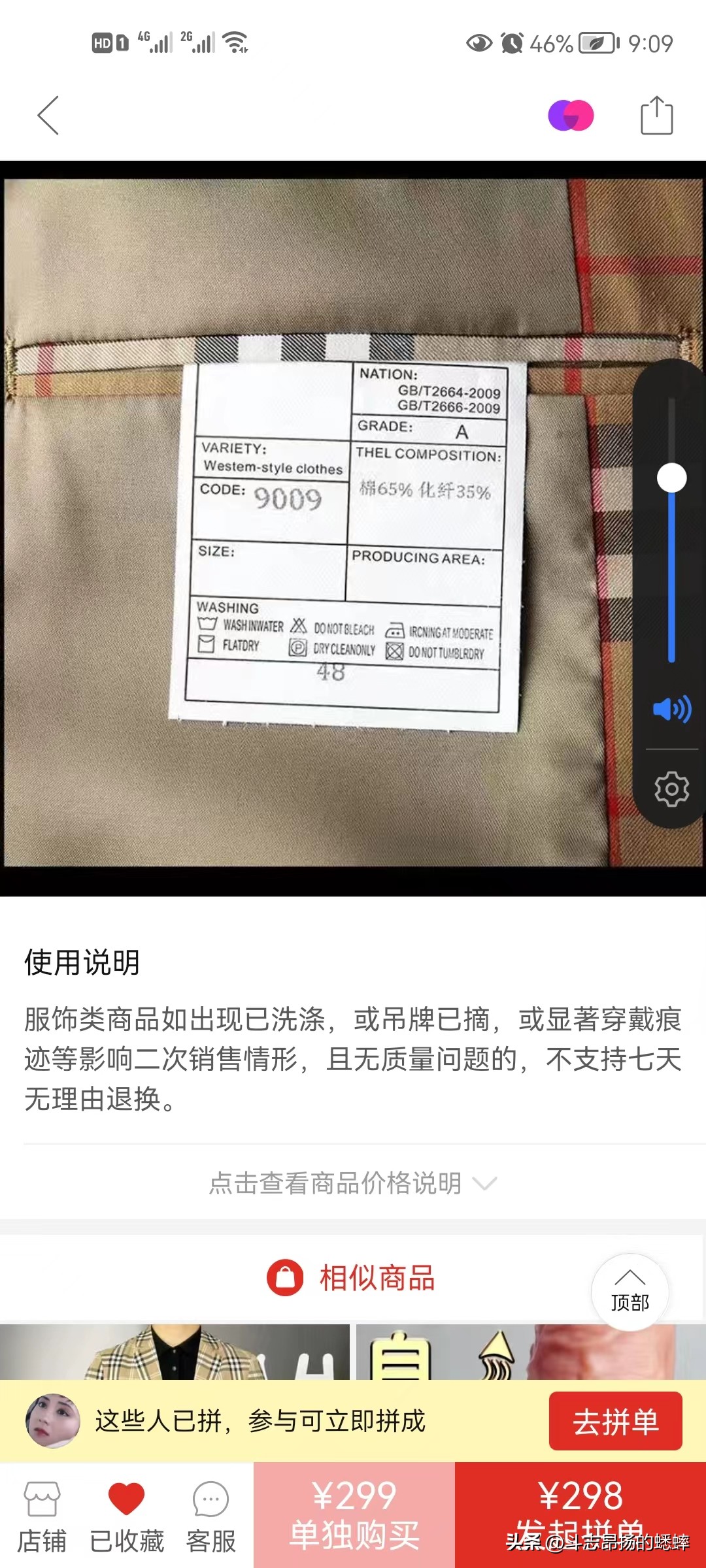This screenshot has height=1568, width=706.
Task: Open the share options
Action: point(657,115)
